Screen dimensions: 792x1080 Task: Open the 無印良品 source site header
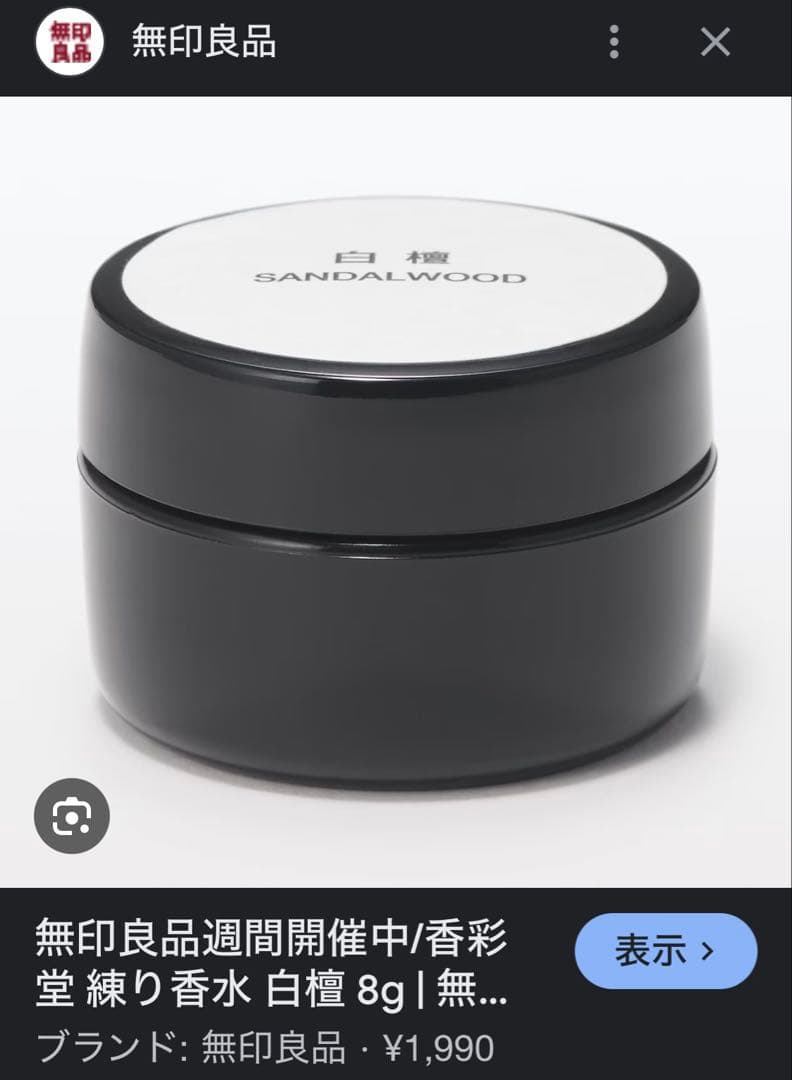[x=204, y=42]
